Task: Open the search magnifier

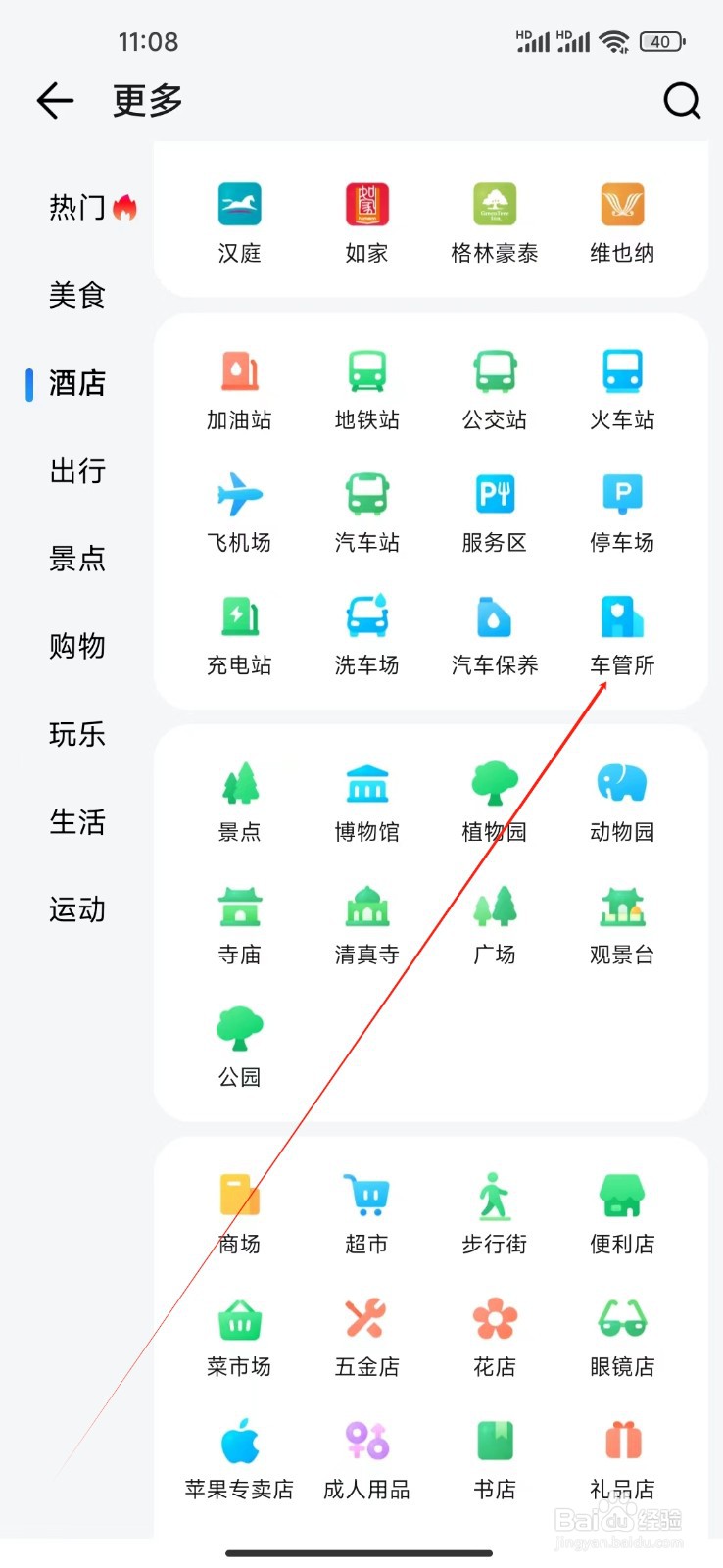Action: [x=681, y=100]
